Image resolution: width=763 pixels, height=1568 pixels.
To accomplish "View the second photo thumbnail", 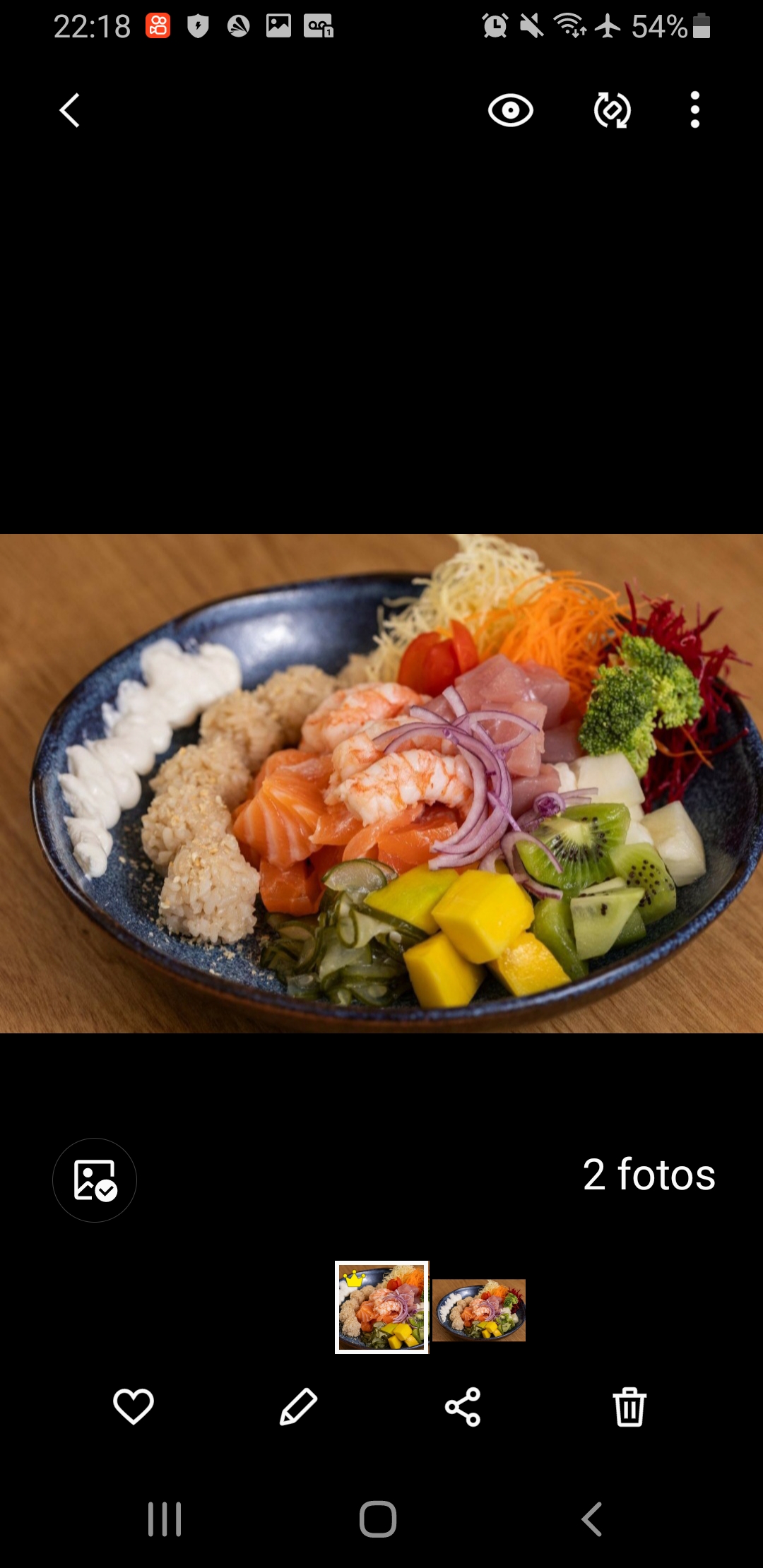I will 479,1310.
